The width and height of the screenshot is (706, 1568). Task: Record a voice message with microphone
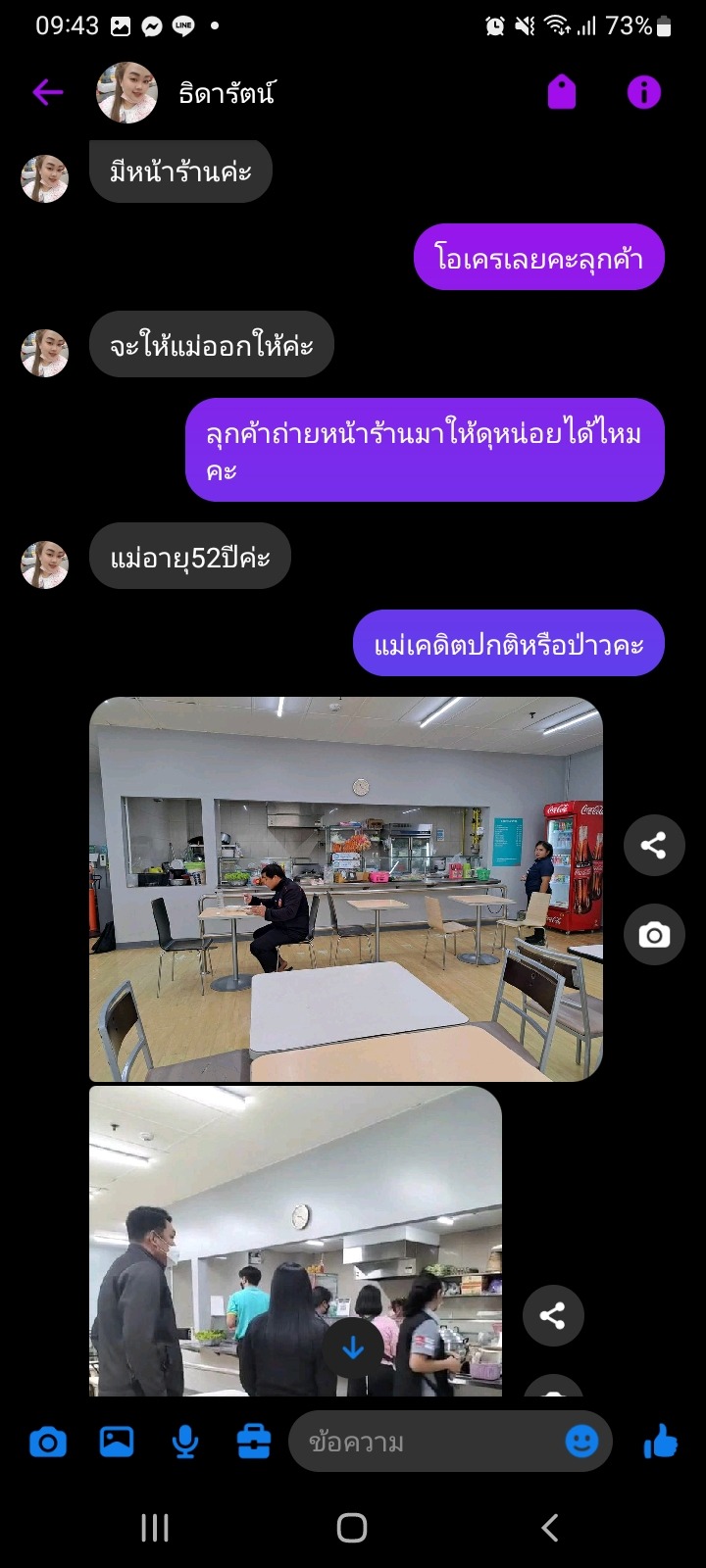[185, 1443]
